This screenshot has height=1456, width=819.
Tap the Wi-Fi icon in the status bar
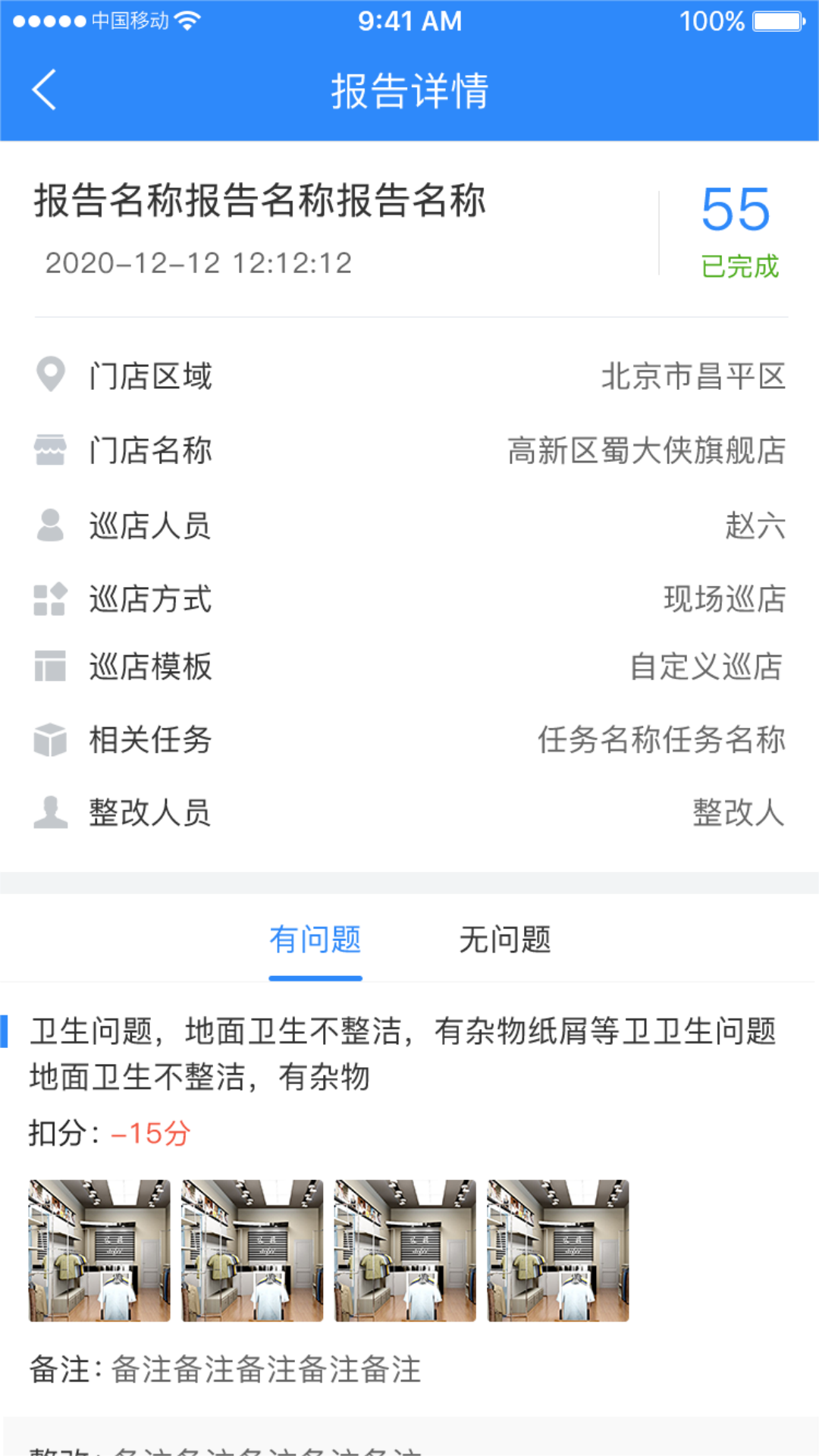(x=184, y=20)
